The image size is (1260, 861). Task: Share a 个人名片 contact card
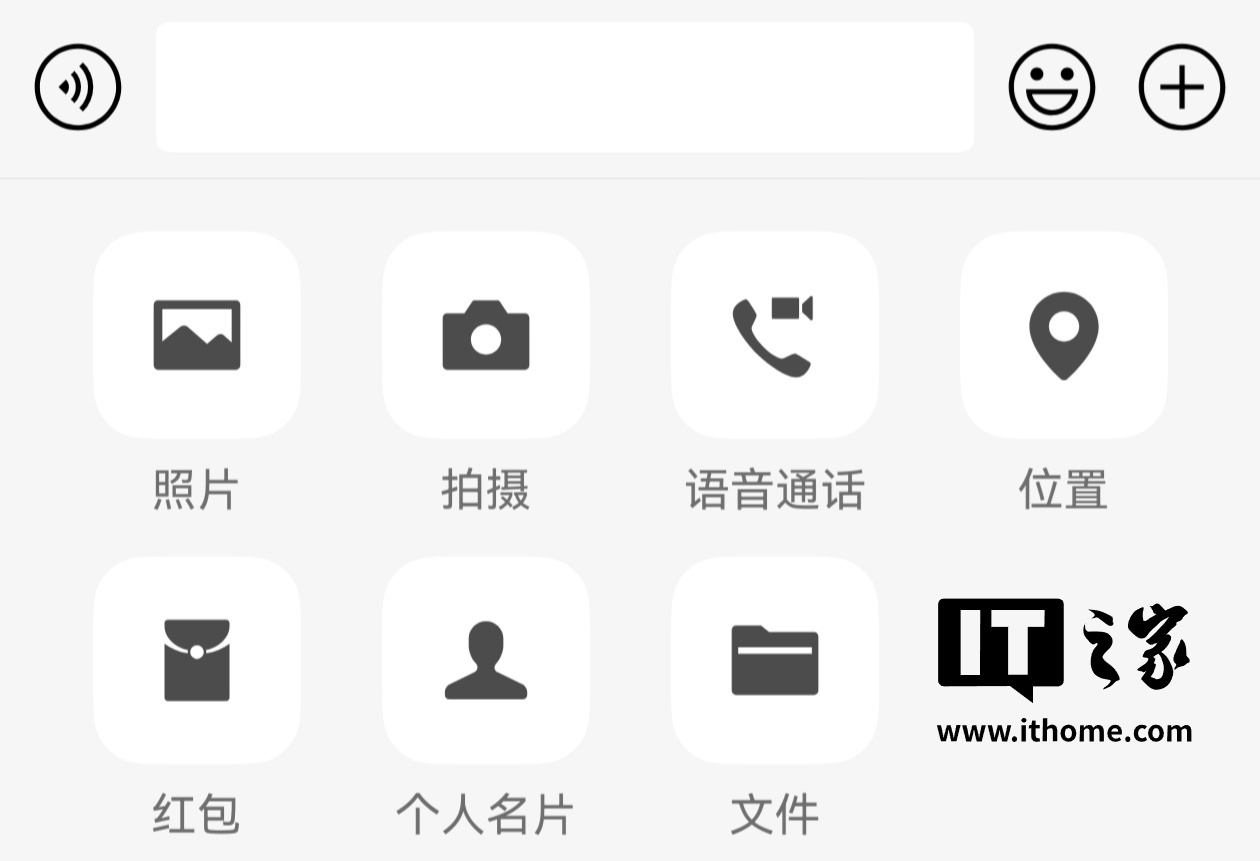coord(486,660)
